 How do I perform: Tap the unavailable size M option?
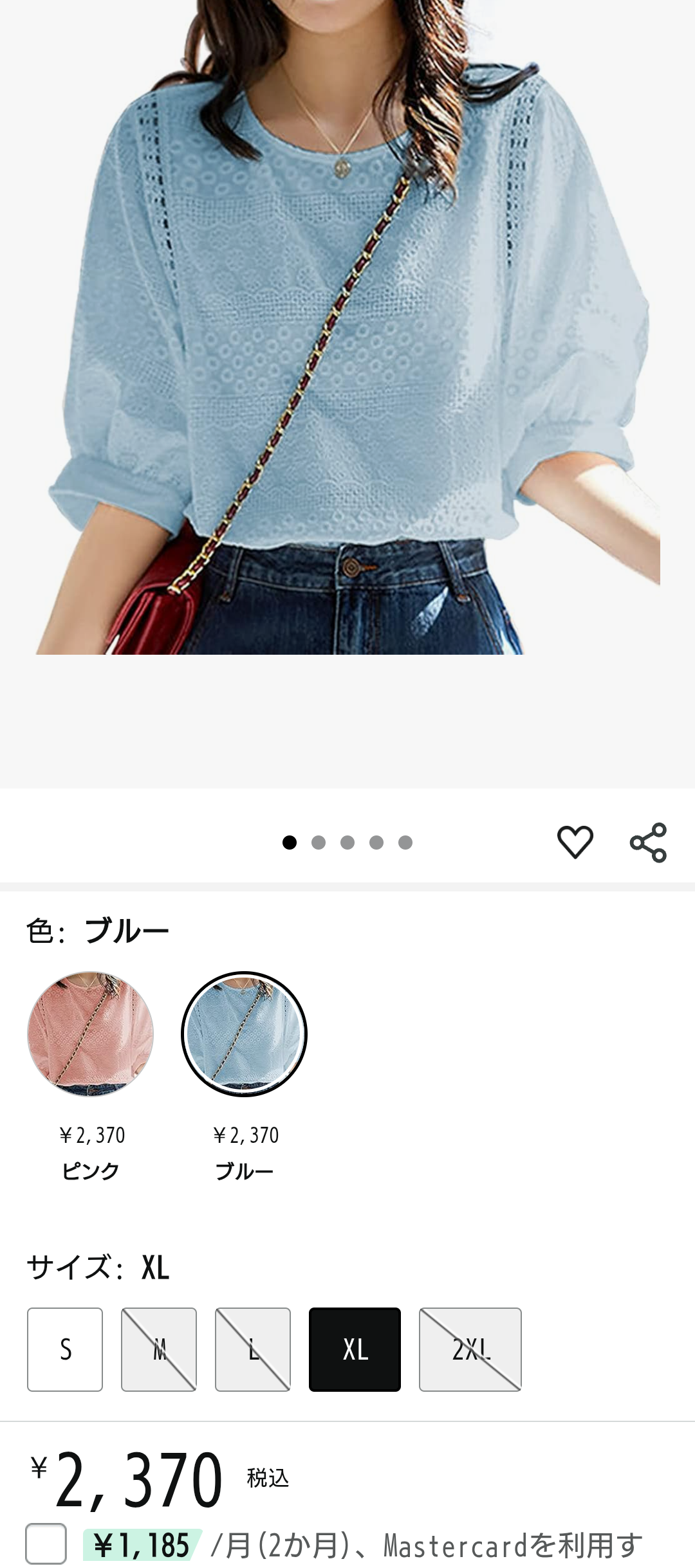click(x=159, y=1349)
